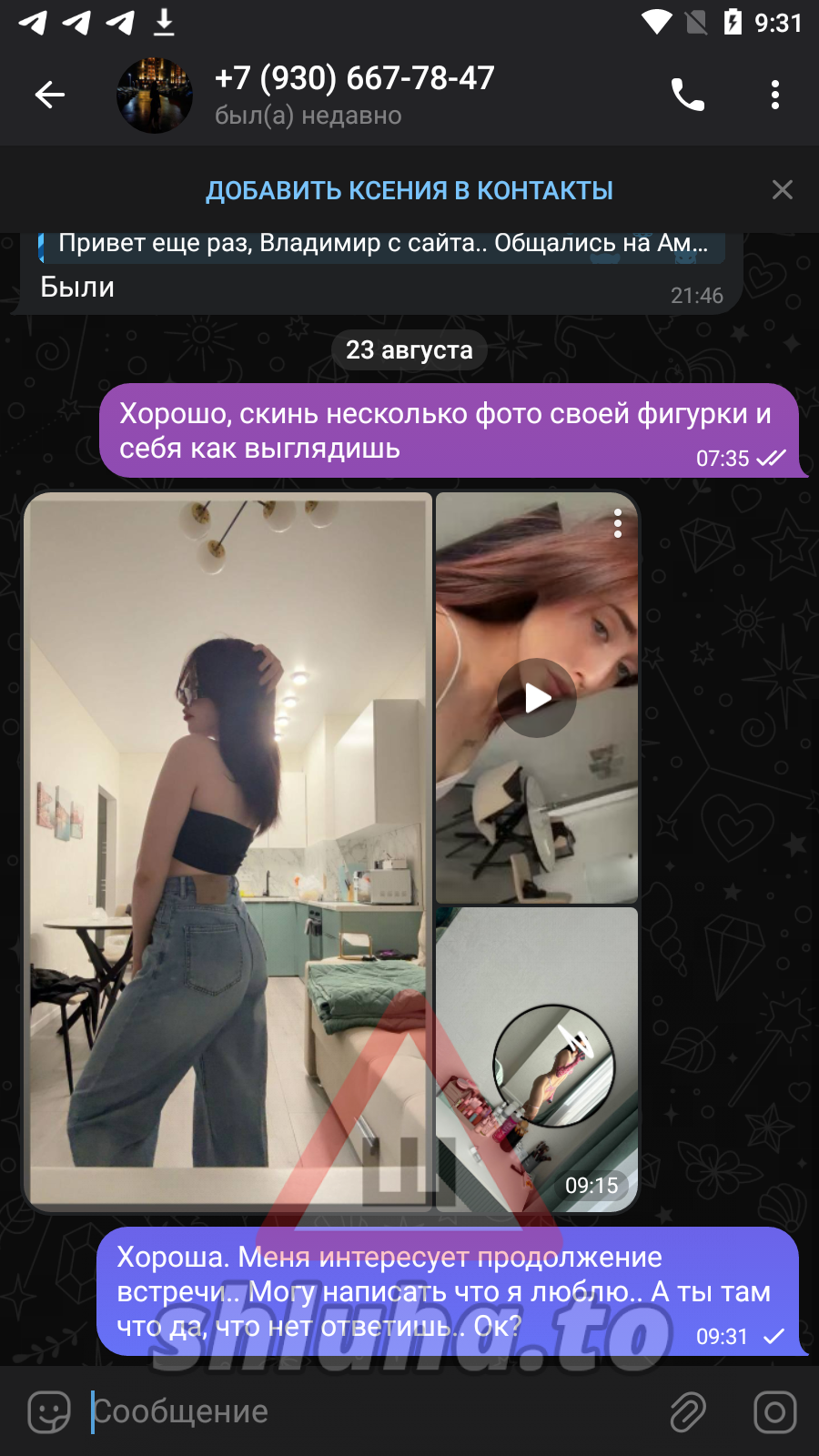
Task: Open the chat overflow menu
Action: click(774, 95)
